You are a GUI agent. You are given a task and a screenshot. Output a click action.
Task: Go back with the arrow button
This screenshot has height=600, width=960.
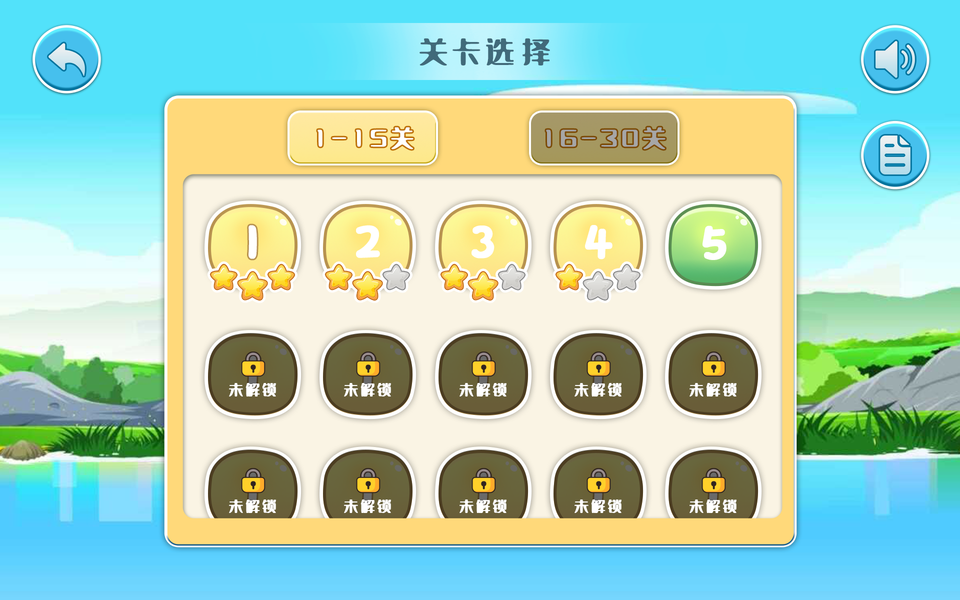67,59
